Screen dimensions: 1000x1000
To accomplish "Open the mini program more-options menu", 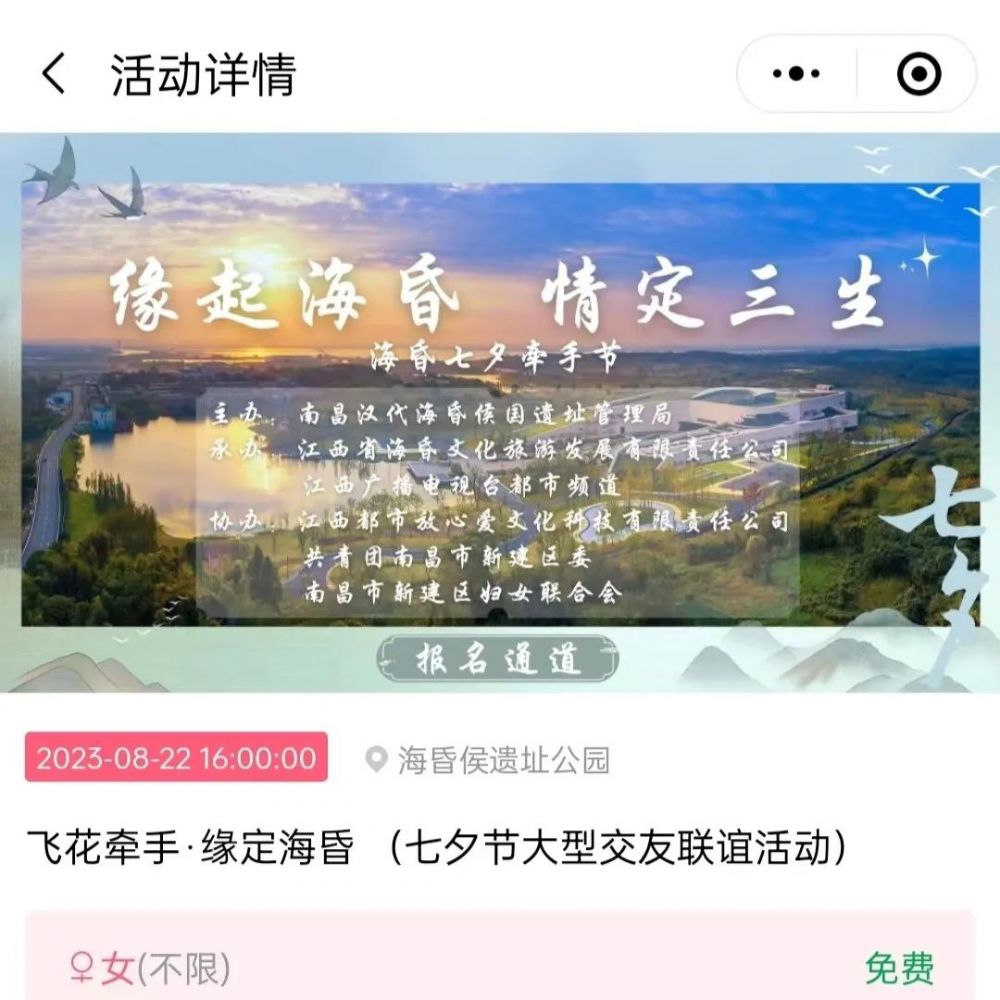I will pos(796,75).
